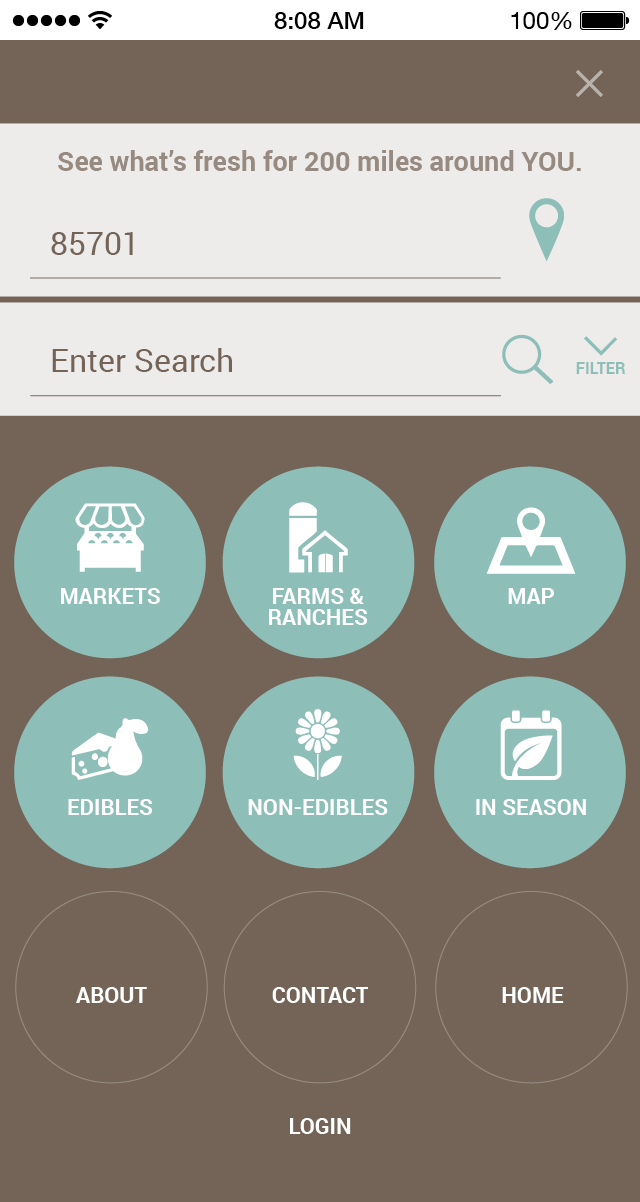
Task: Go to Home
Action: (532, 987)
